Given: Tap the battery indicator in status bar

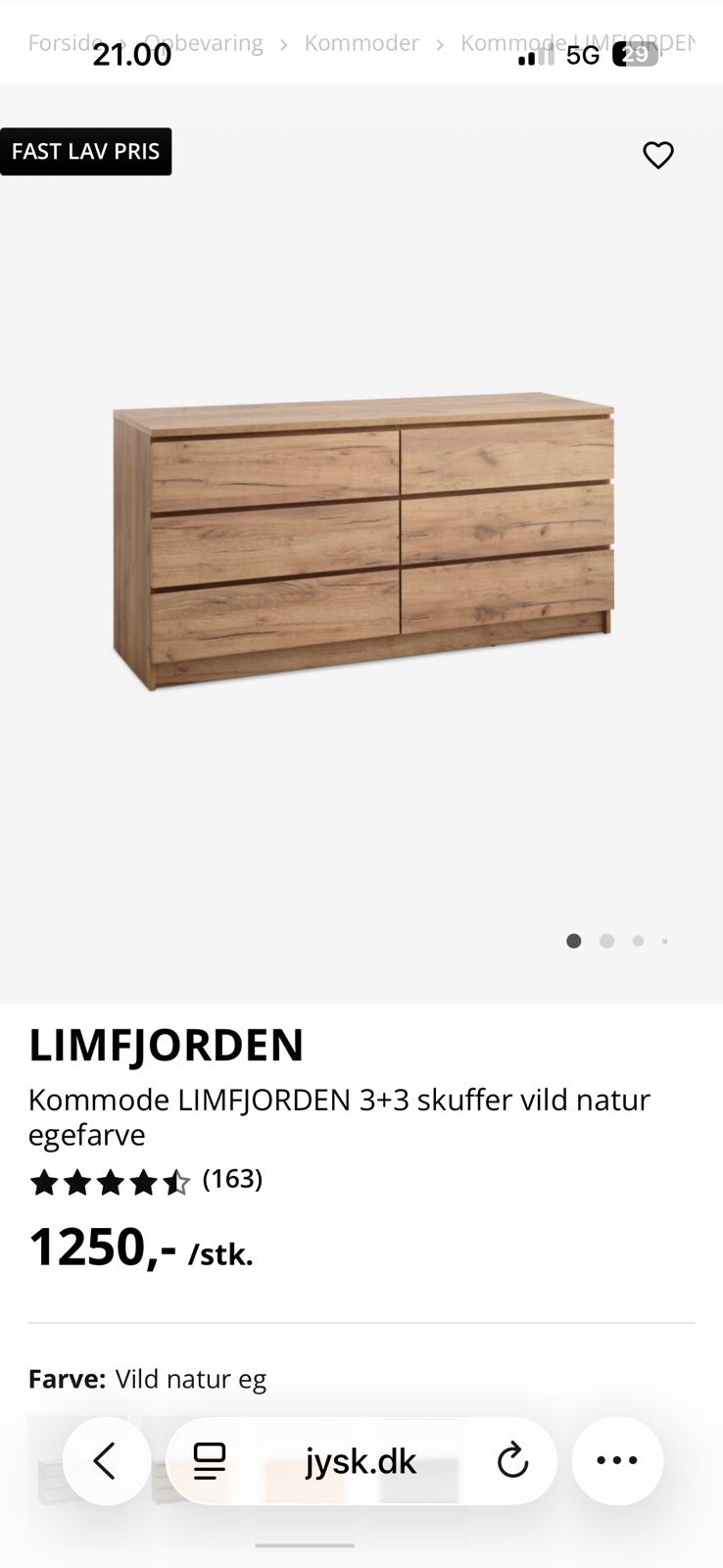Looking at the screenshot, I should pos(635,55).
